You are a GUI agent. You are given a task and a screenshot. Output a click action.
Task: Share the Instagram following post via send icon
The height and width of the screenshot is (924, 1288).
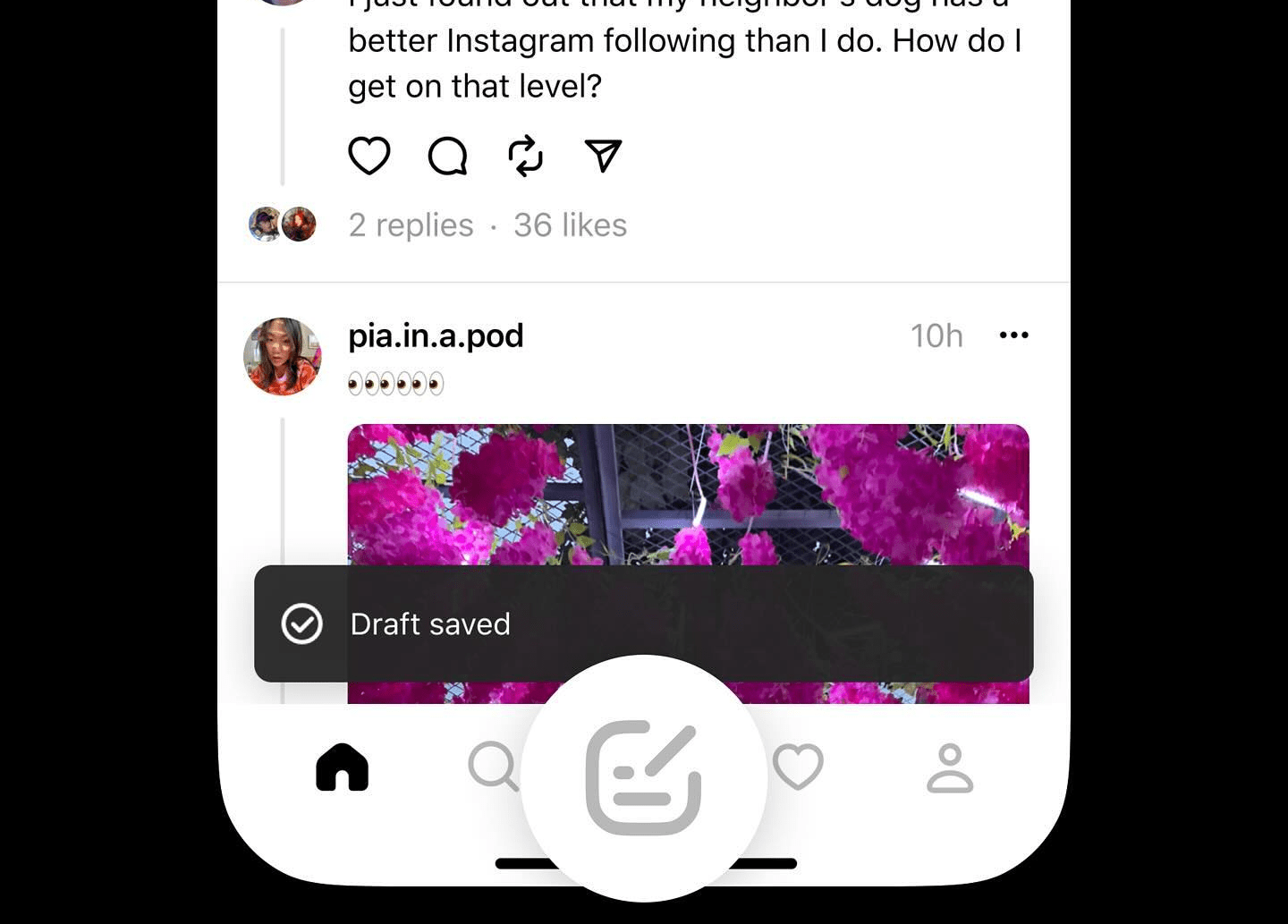coord(603,157)
